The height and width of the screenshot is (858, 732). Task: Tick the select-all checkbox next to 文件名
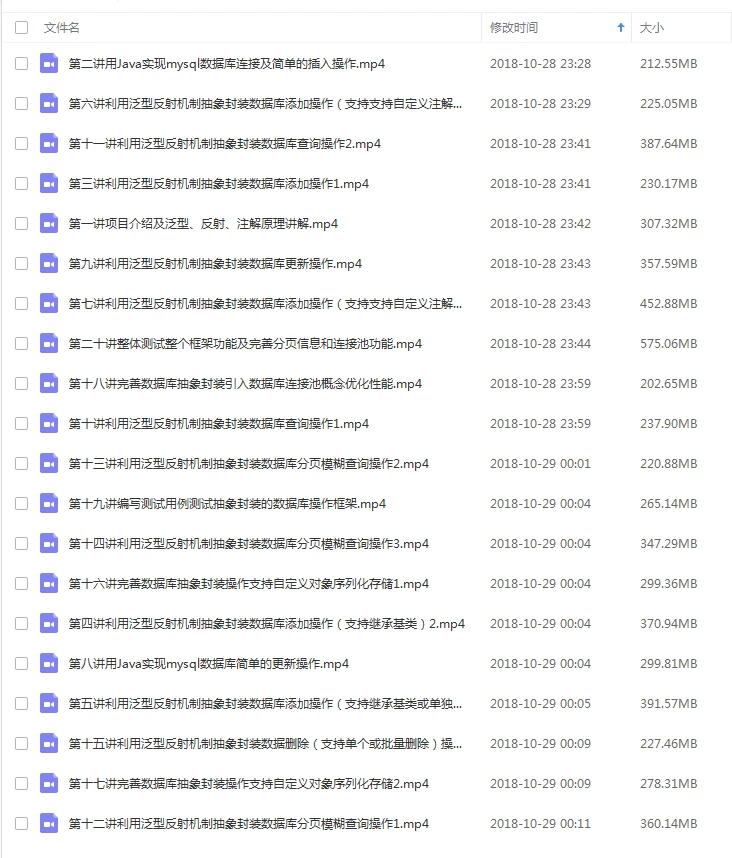tap(21, 28)
